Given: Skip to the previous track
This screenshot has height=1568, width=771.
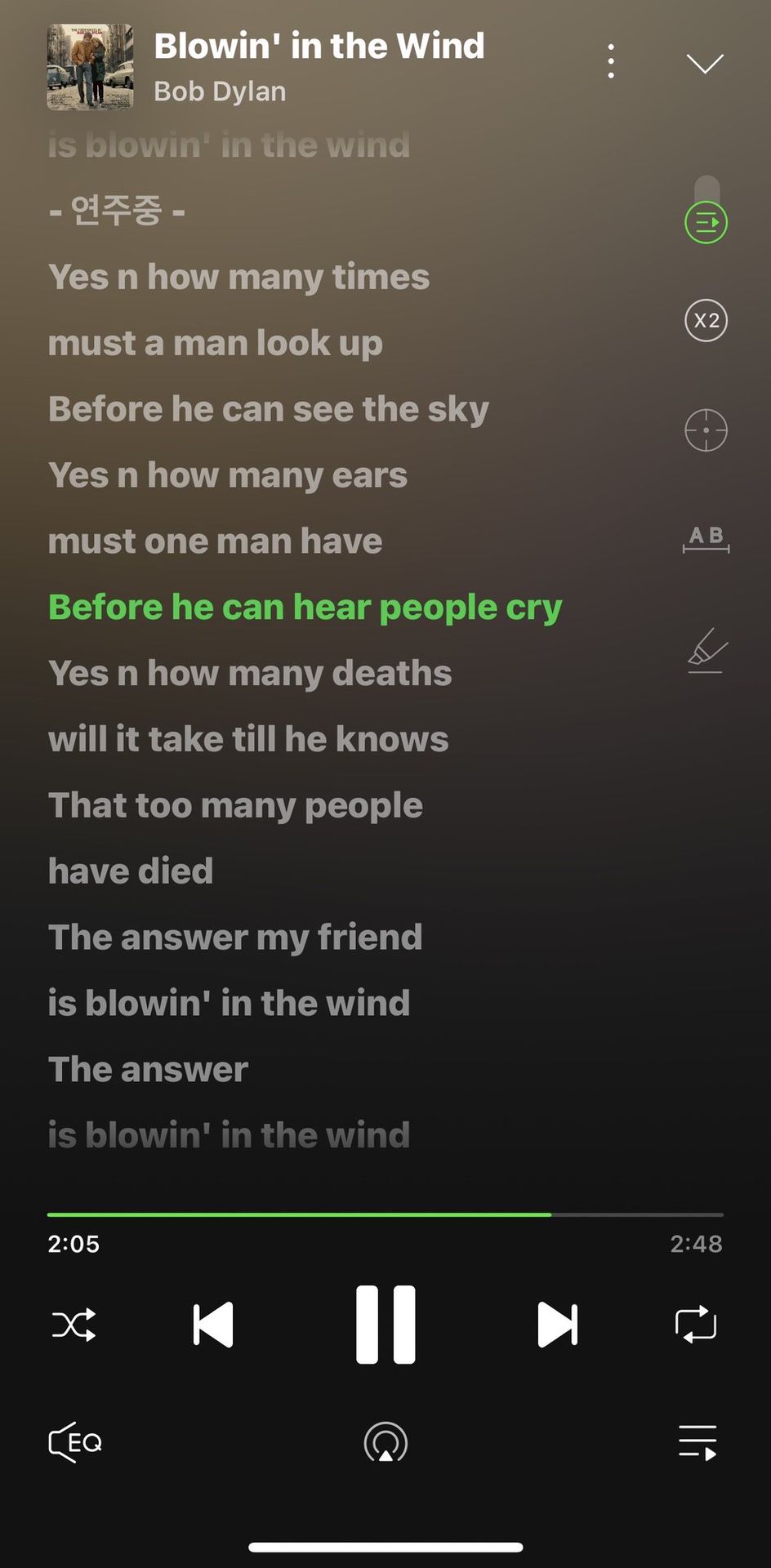Looking at the screenshot, I should pyautogui.click(x=213, y=1325).
